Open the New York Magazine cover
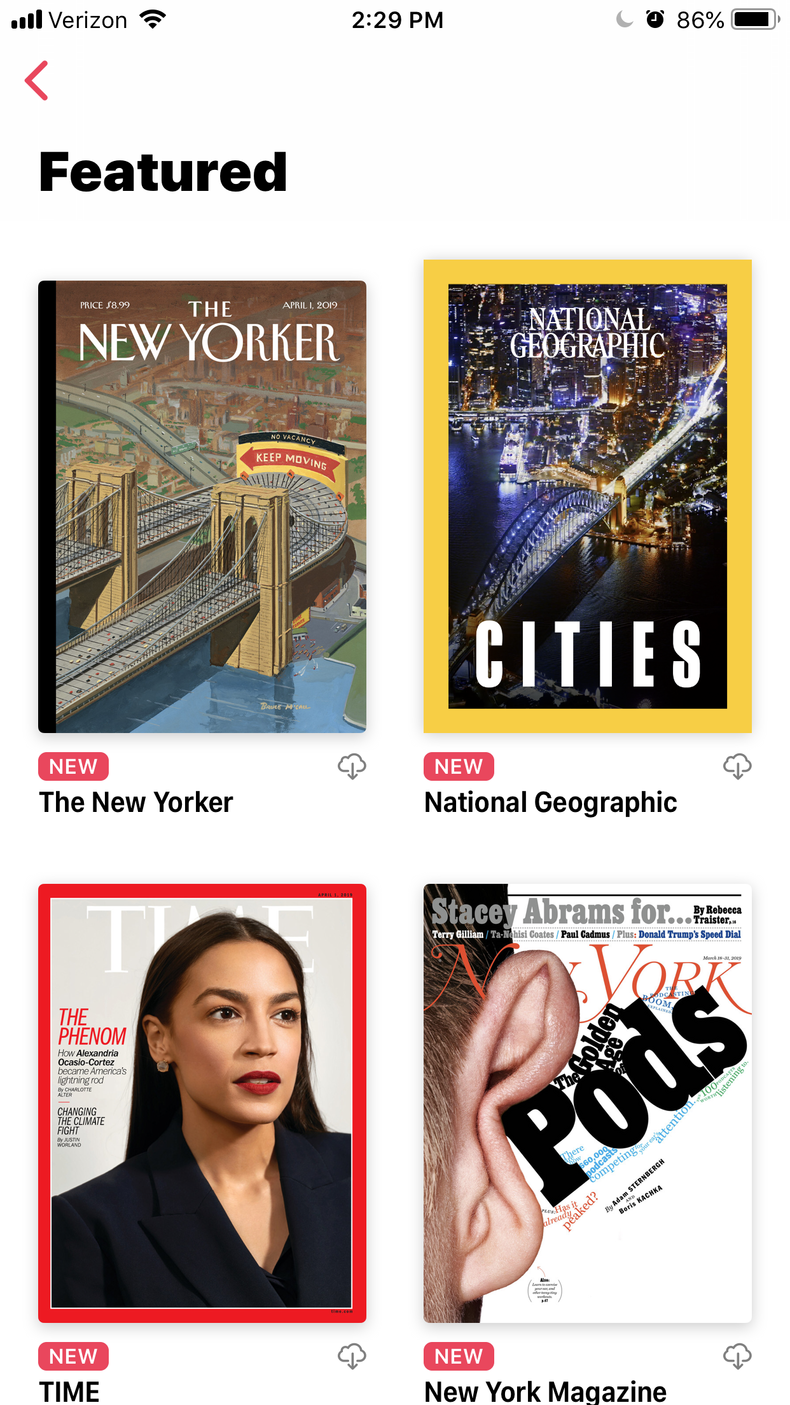This screenshot has width=790, height=1405. (587, 1102)
